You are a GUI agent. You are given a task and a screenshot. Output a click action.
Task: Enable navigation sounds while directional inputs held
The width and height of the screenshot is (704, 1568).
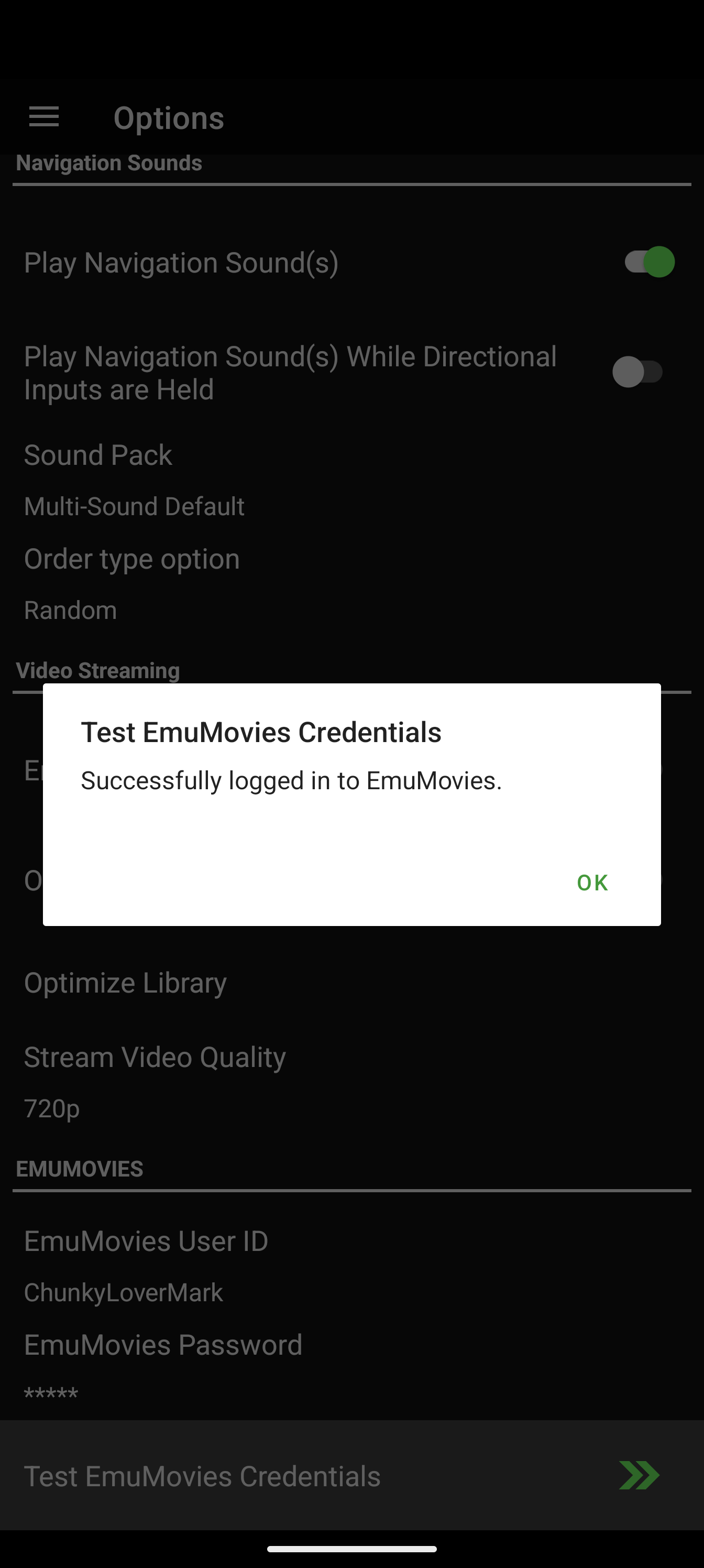click(x=636, y=372)
